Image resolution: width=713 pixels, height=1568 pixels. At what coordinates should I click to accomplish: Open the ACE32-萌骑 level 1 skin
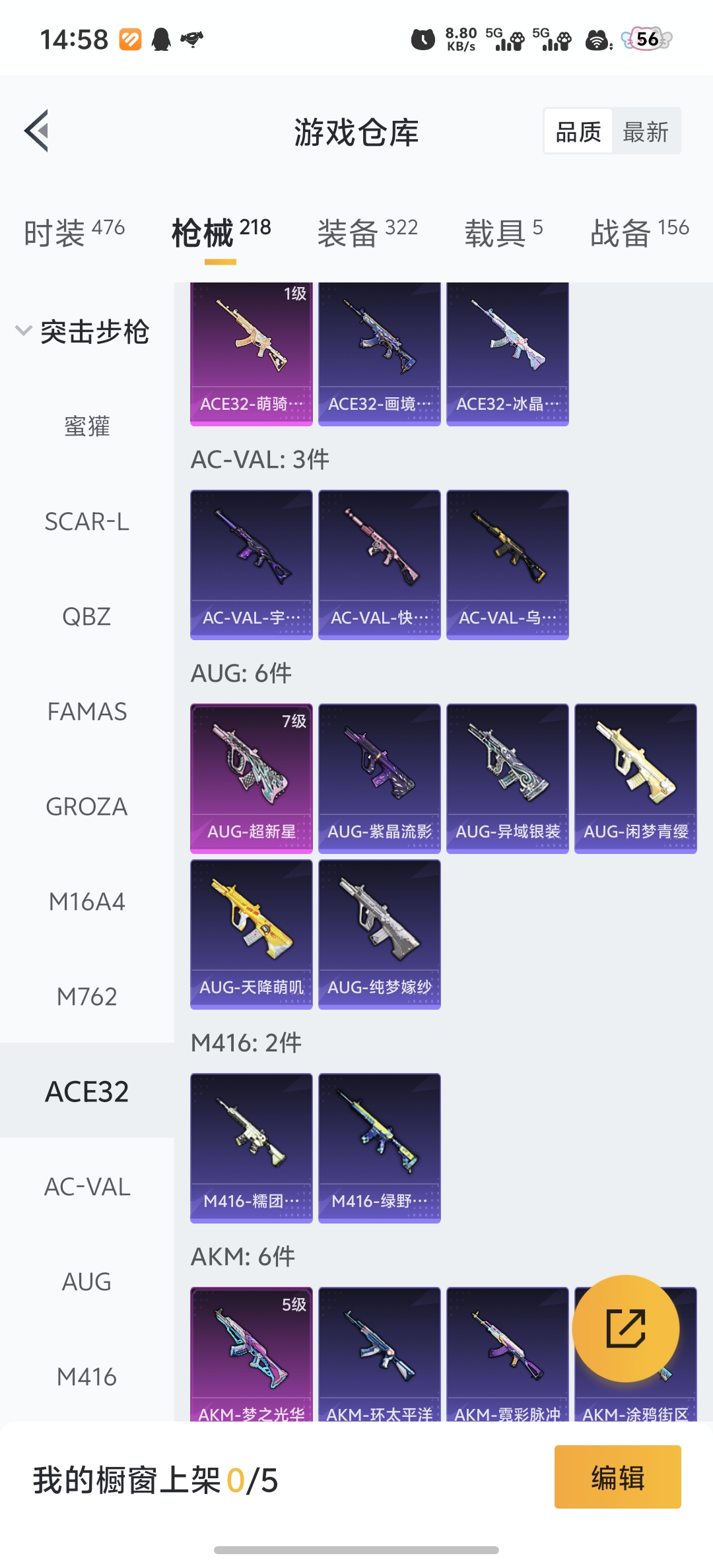(x=252, y=353)
